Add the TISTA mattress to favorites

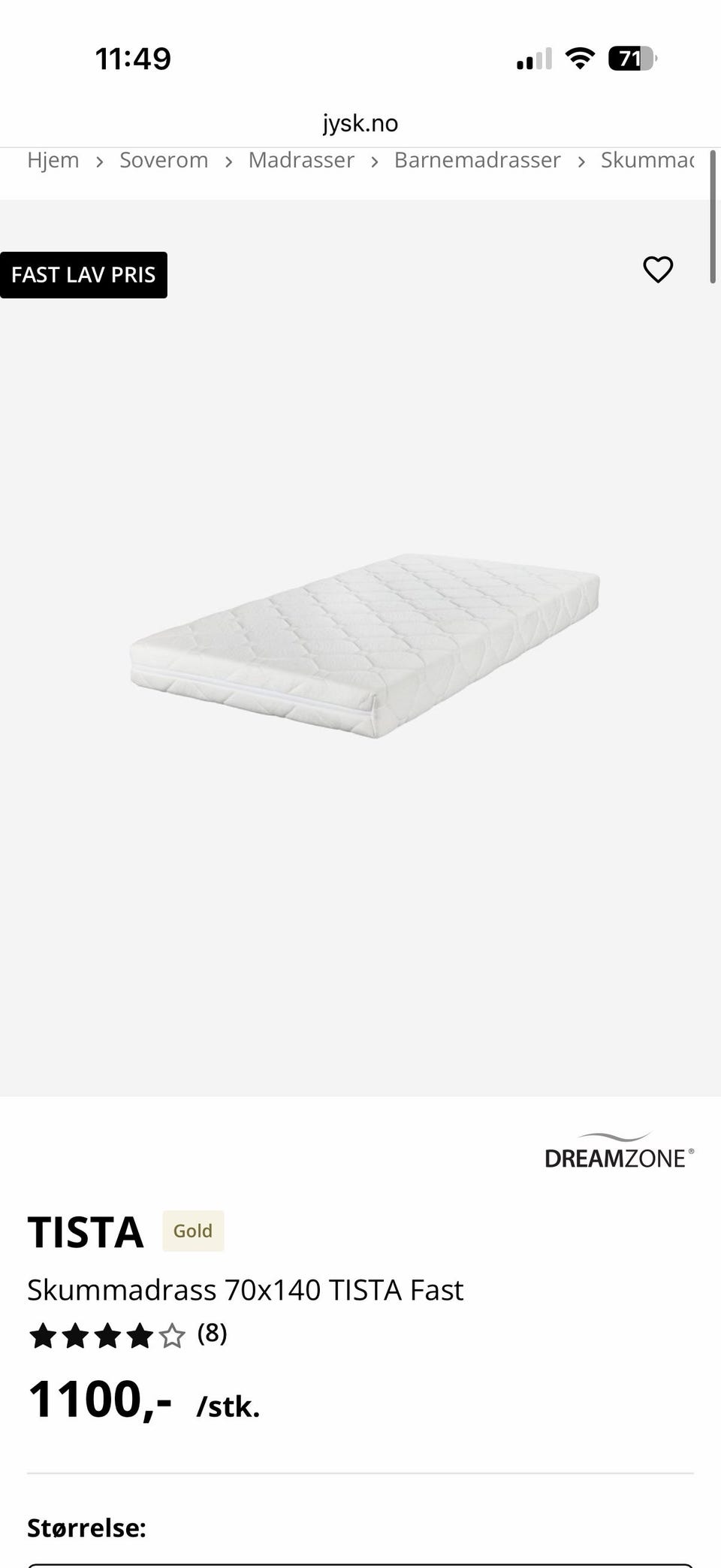click(658, 270)
